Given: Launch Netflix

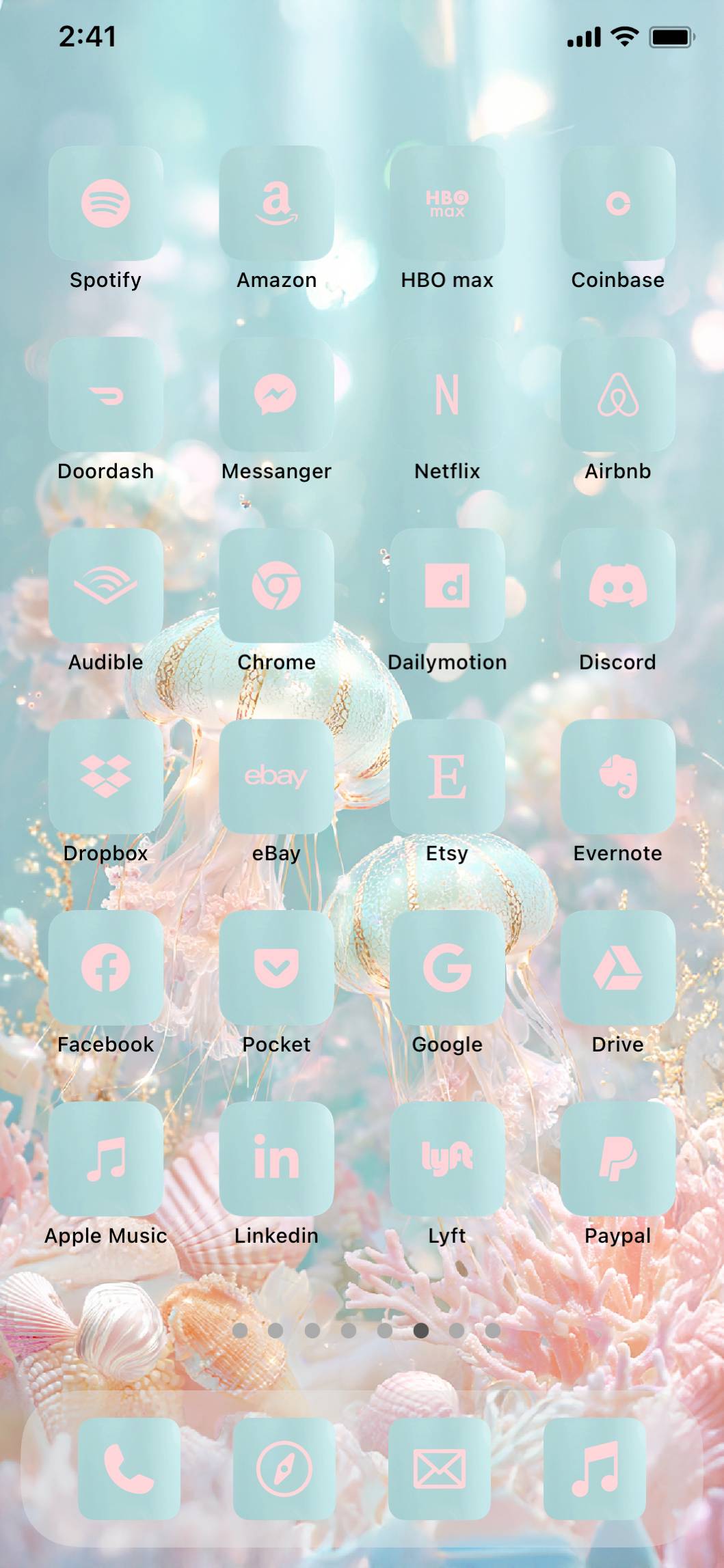Looking at the screenshot, I should [x=447, y=394].
